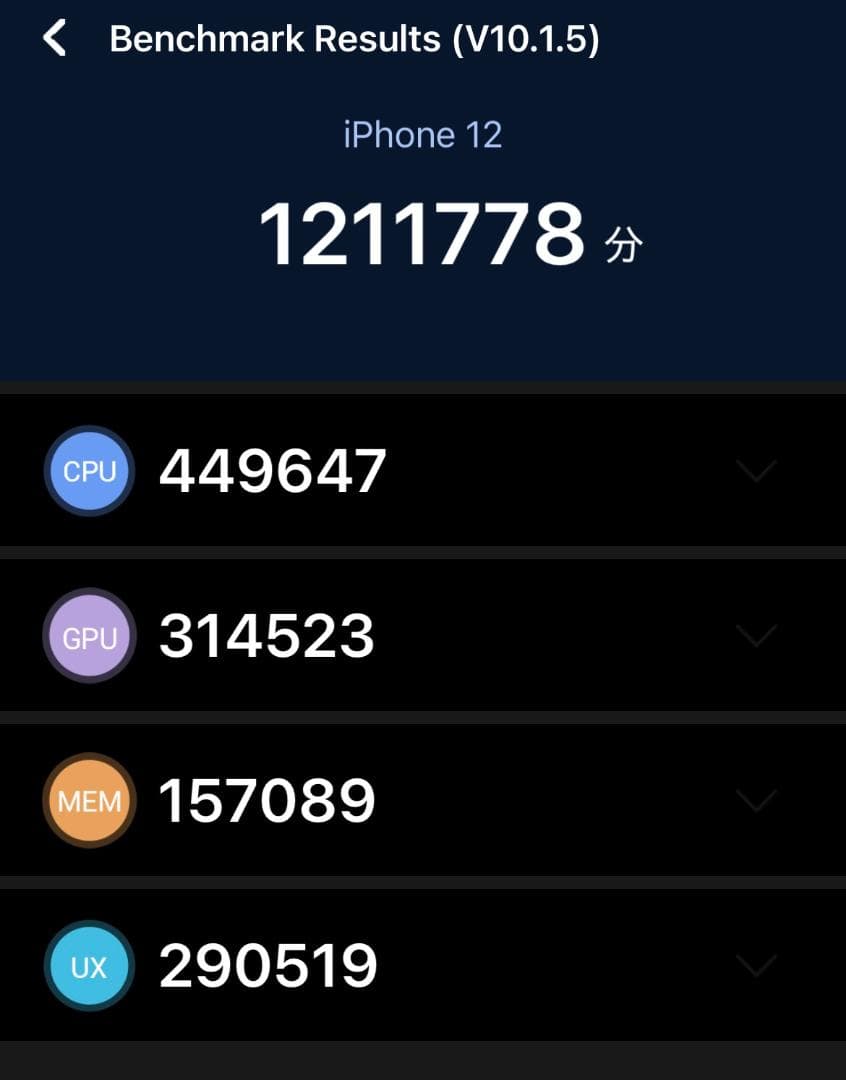846x1080 pixels.
Task: Tap the back chevron arrow
Action: [53, 38]
